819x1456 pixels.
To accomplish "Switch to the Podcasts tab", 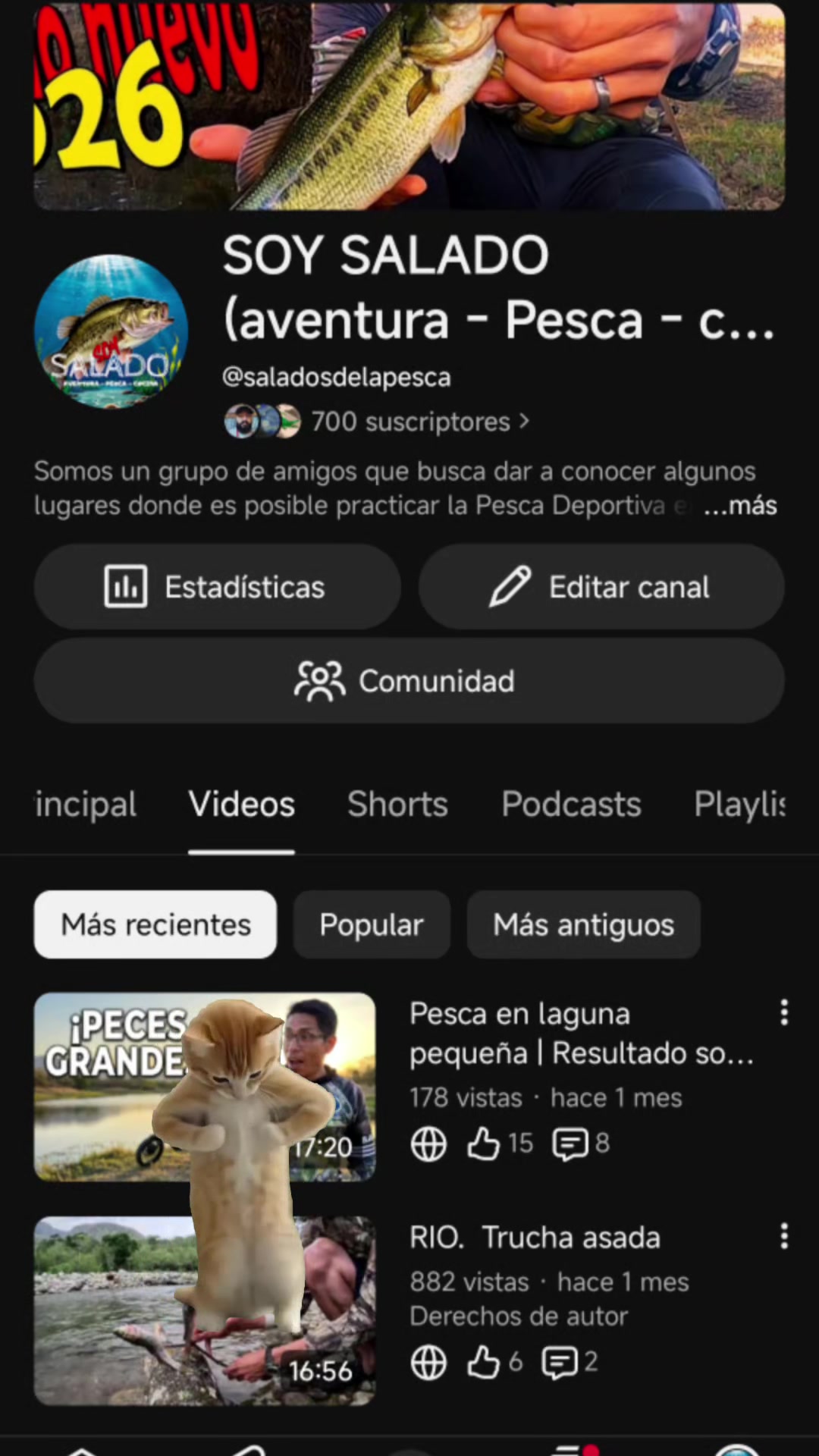I will 571,804.
